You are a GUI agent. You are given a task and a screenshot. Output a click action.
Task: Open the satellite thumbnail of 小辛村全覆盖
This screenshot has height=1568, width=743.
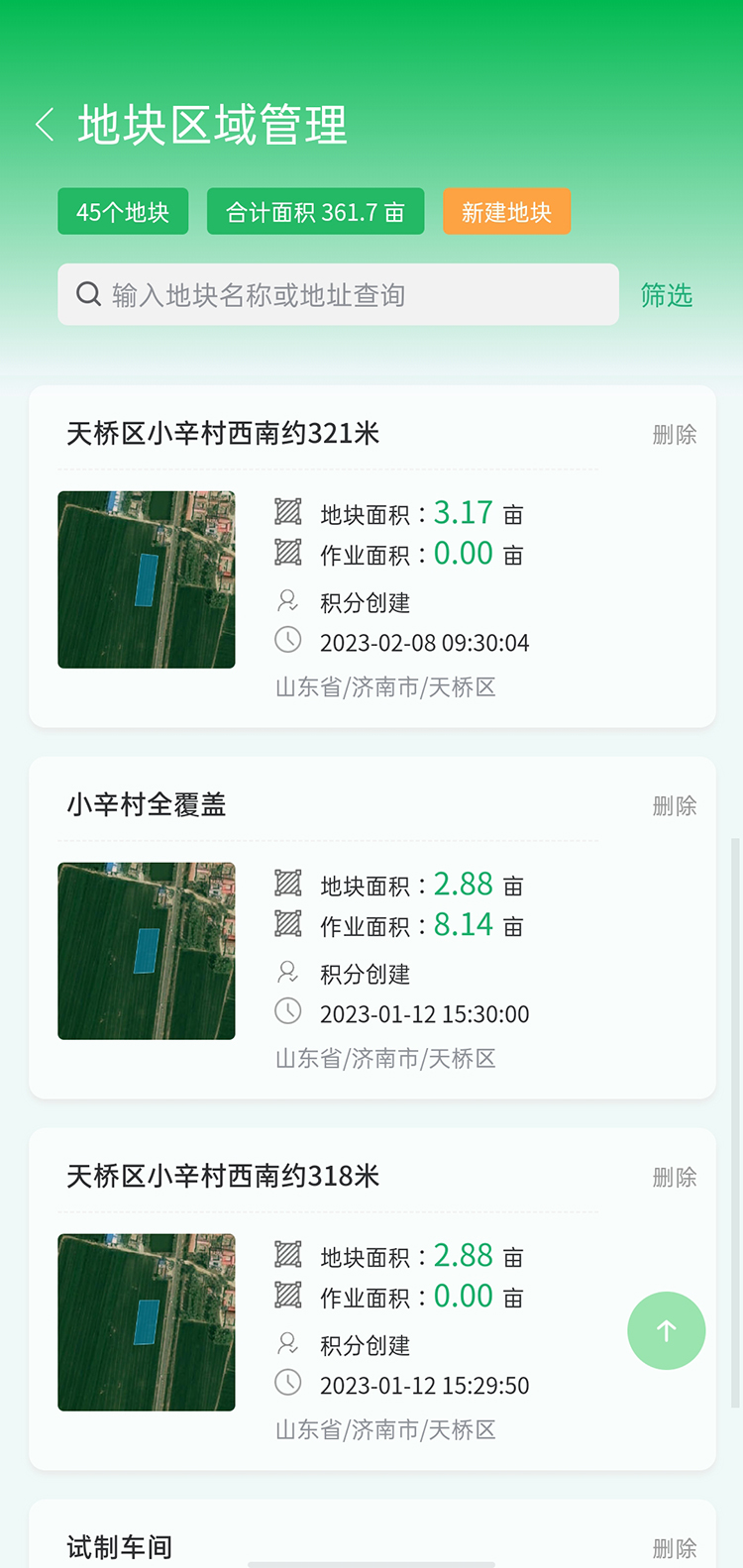146,951
